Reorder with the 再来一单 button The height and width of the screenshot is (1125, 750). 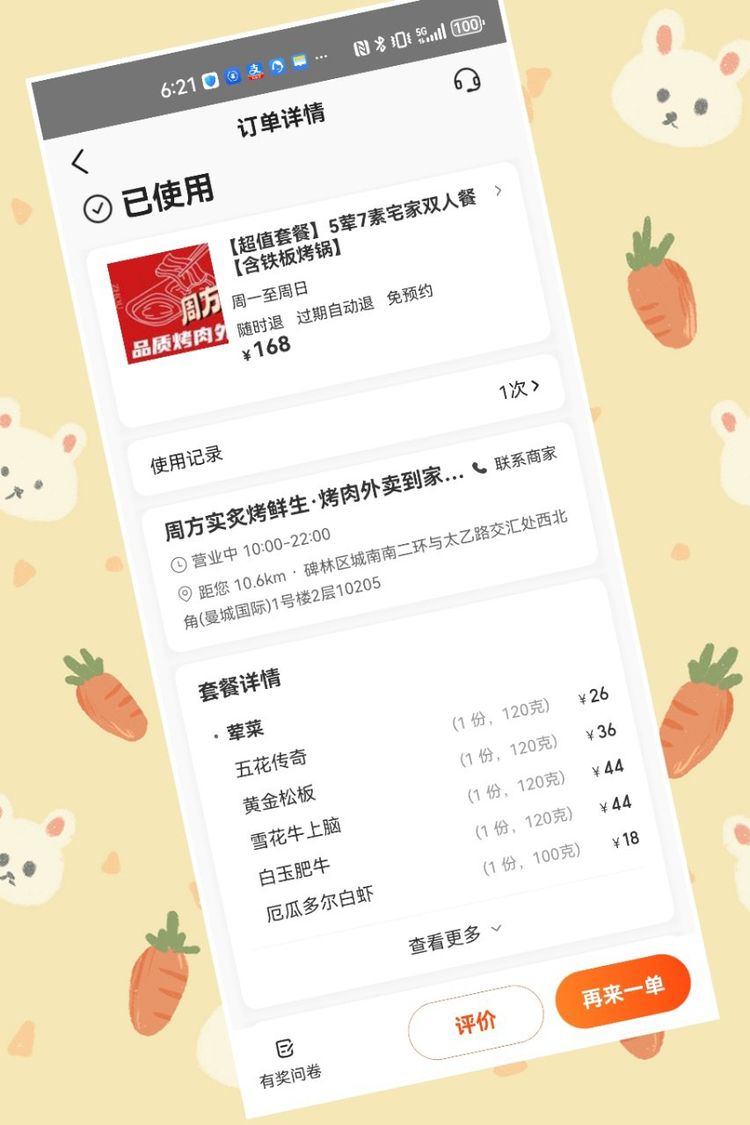(623, 991)
